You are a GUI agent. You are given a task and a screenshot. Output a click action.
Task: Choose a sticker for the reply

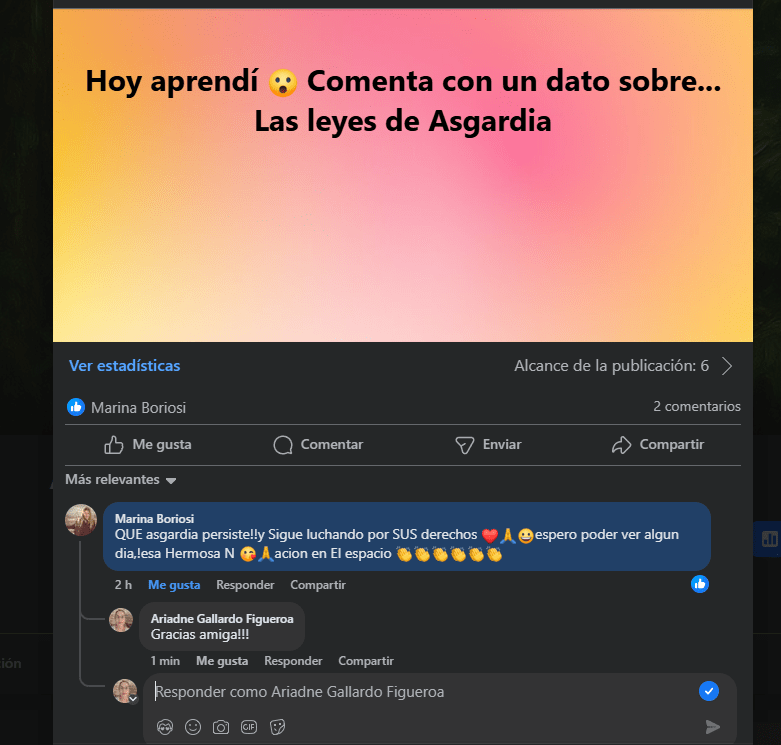coord(278,727)
